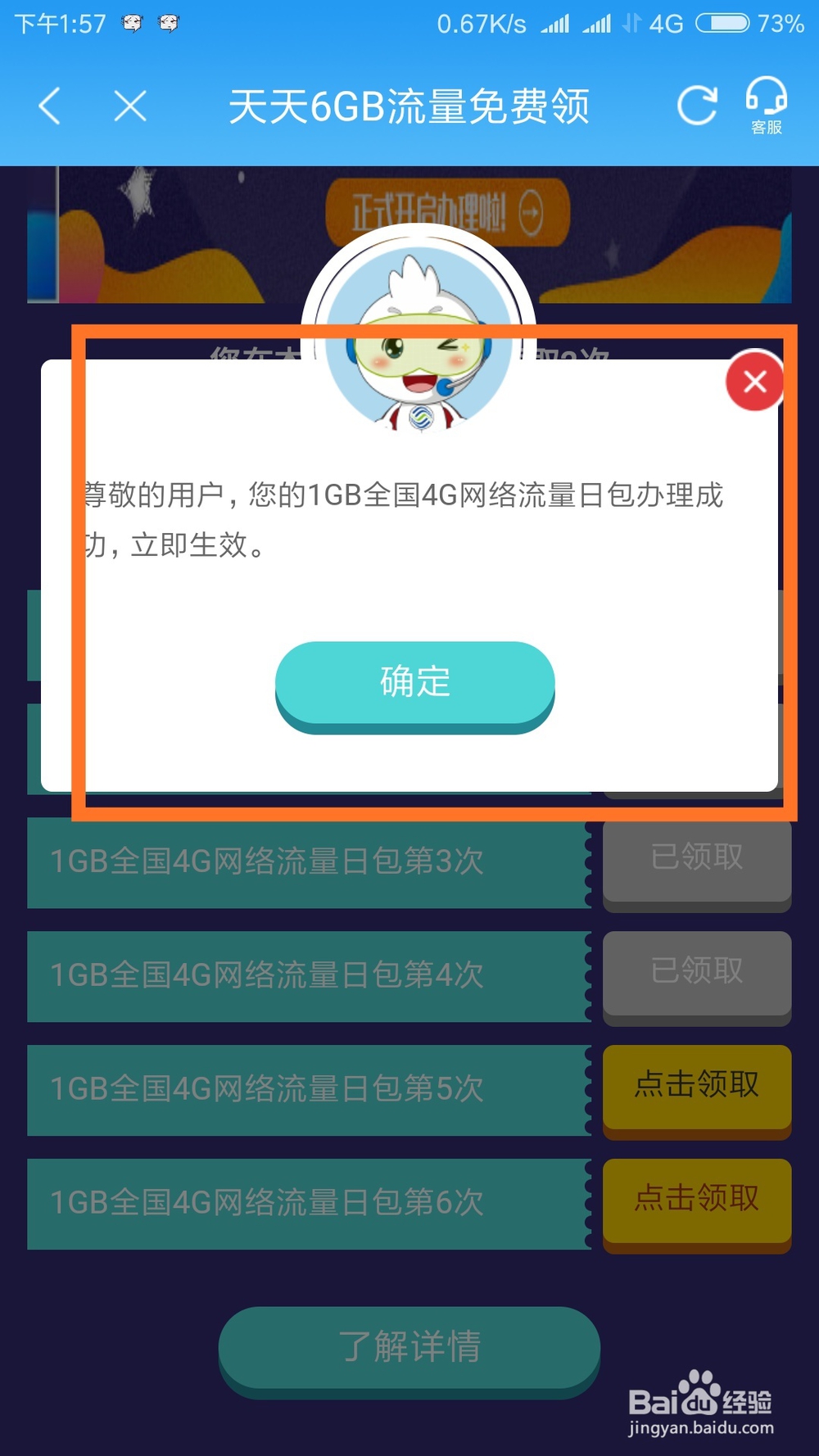
Task: Close the success dialog with the red X
Action: [753, 381]
